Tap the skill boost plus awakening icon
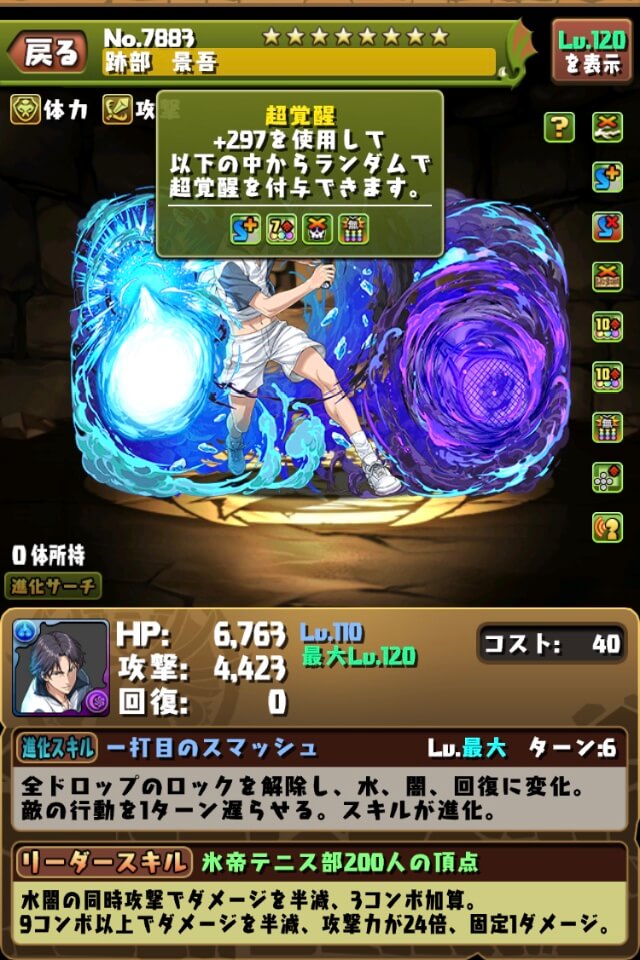The image size is (640, 960). click(x=607, y=177)
